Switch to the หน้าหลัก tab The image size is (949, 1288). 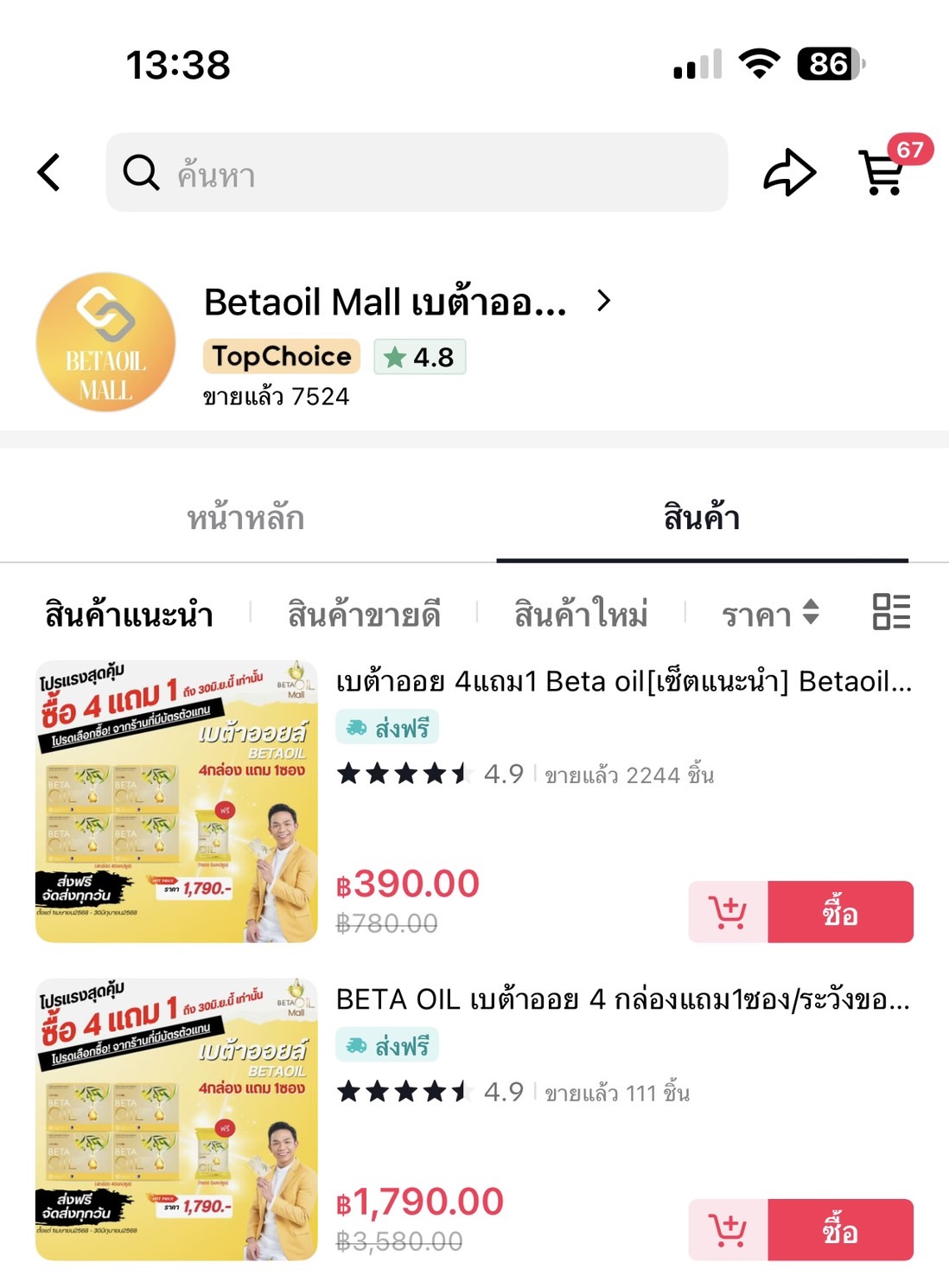(x=246, y=518)
